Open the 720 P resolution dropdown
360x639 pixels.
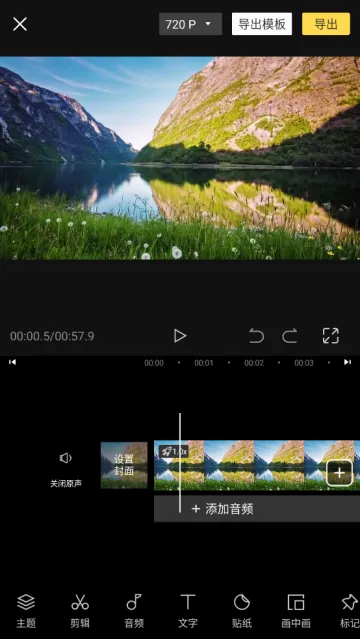tap(190, 24)
